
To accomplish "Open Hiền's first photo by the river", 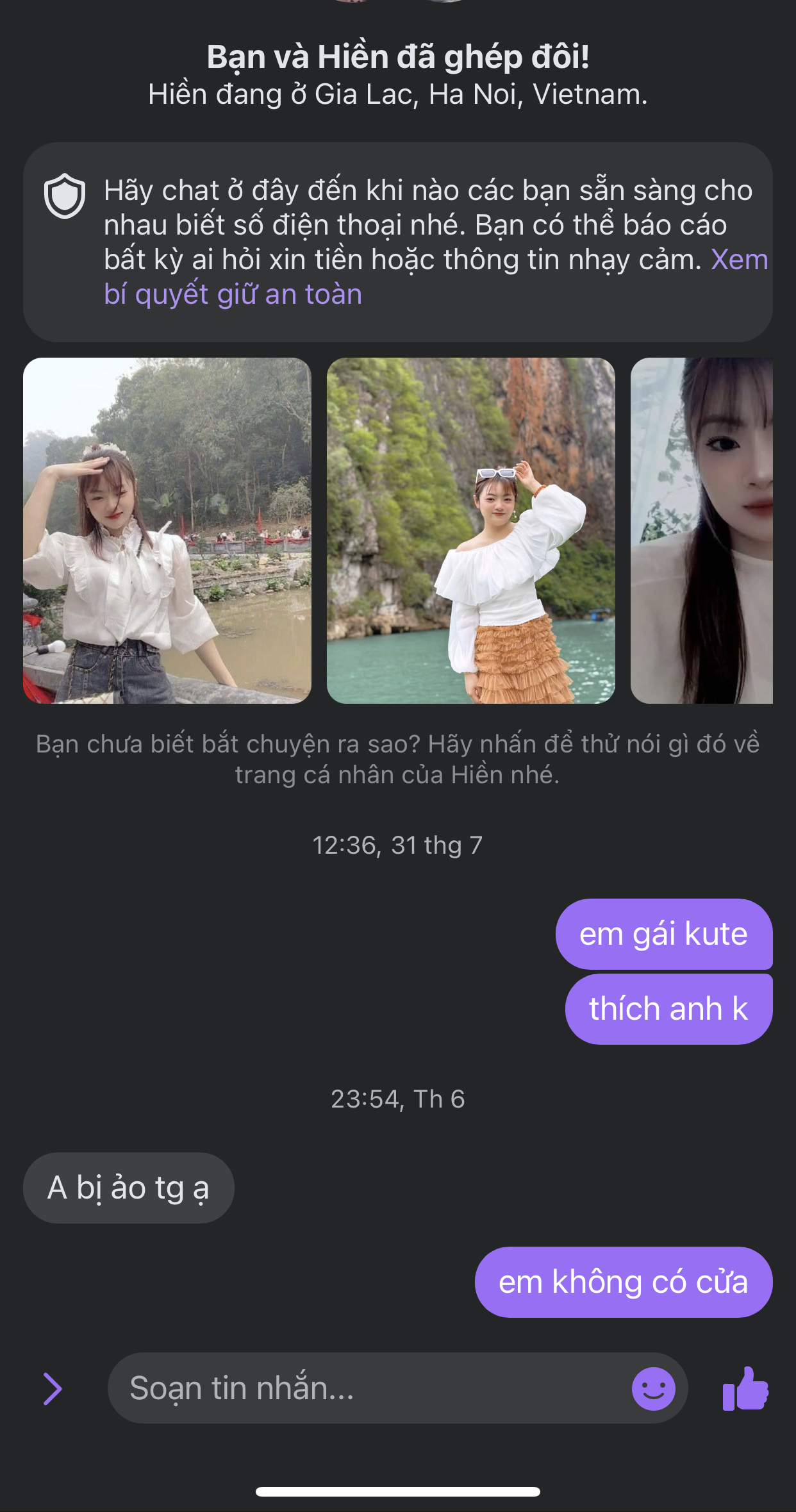I will (x=167, y=531).
